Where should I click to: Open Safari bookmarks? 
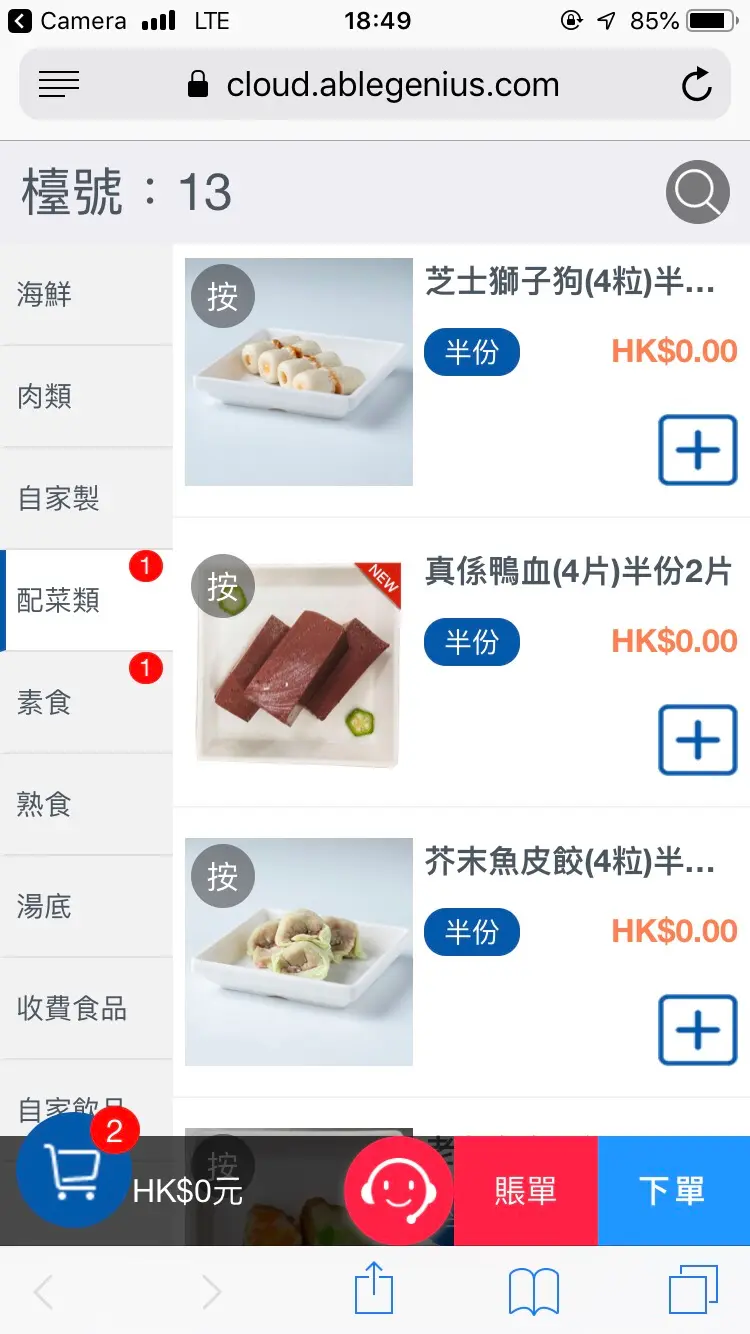pos(533,1291)
